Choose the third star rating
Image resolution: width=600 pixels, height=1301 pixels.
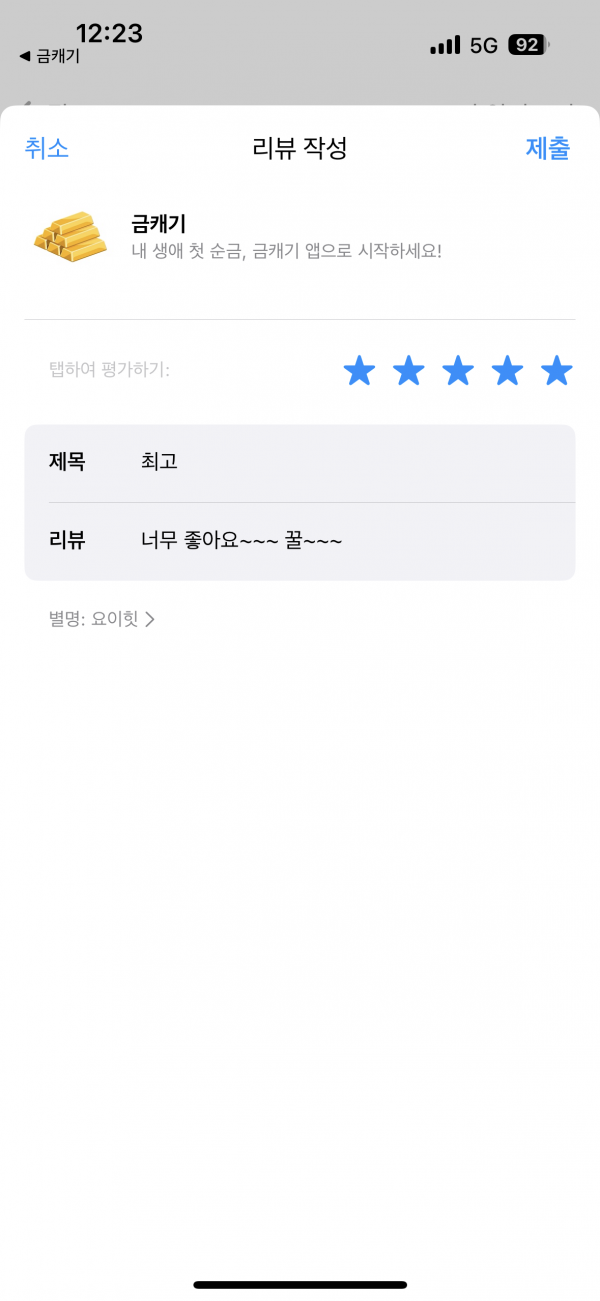[458, 371]
